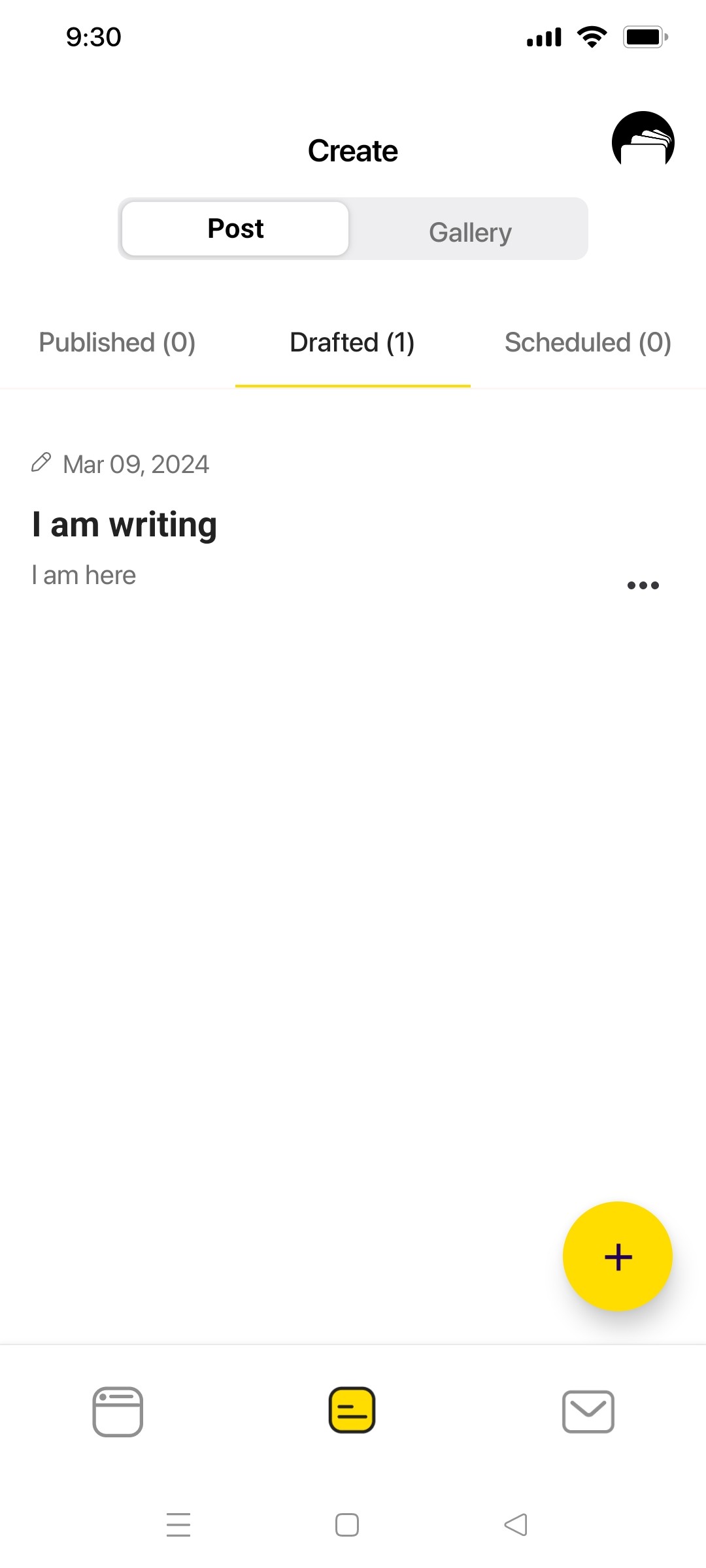The image size is (706, 1568).
Task: Switch to the Published (0) tab
Action: point(117,342)
